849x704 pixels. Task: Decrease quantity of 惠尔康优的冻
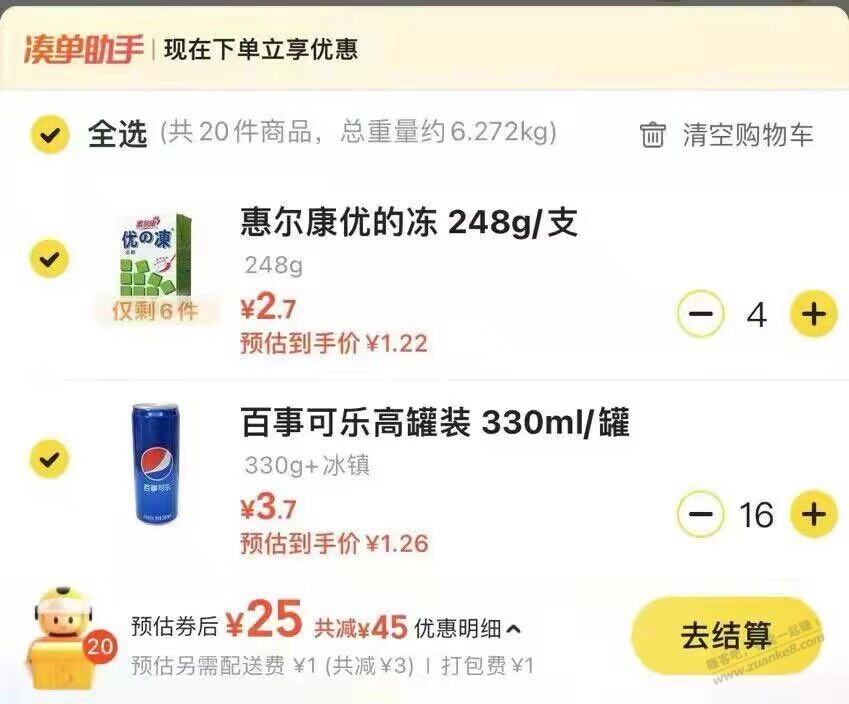pos(700,315)
